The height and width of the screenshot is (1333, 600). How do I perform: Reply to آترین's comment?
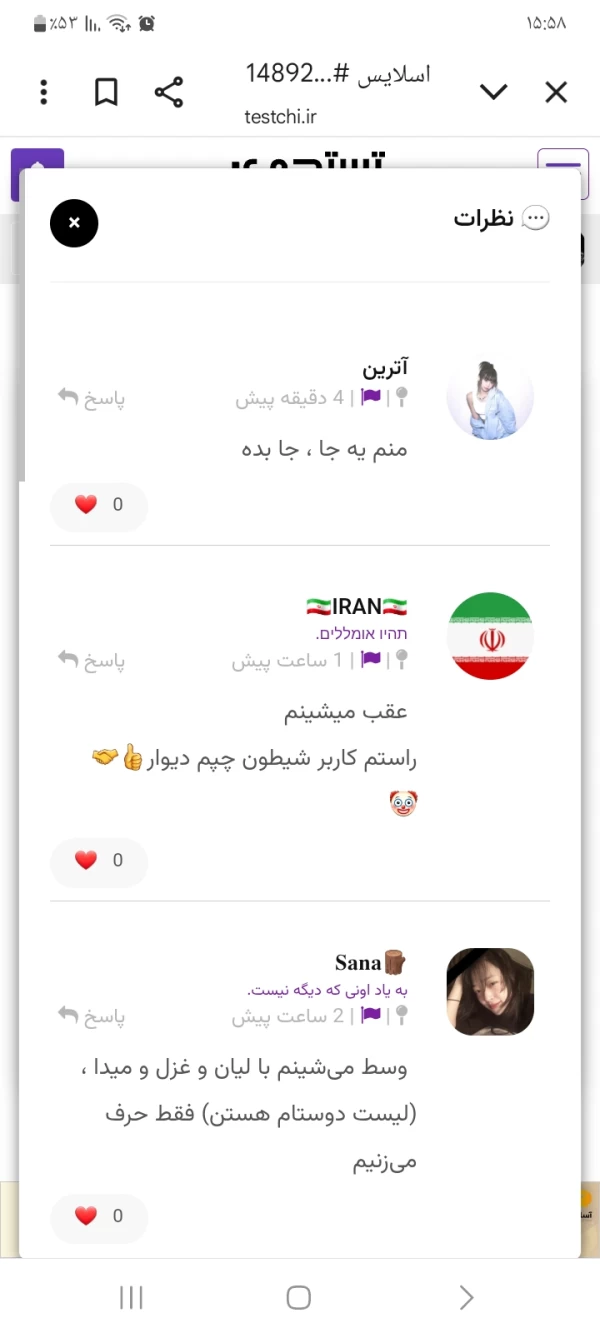(x=91, y=398)
